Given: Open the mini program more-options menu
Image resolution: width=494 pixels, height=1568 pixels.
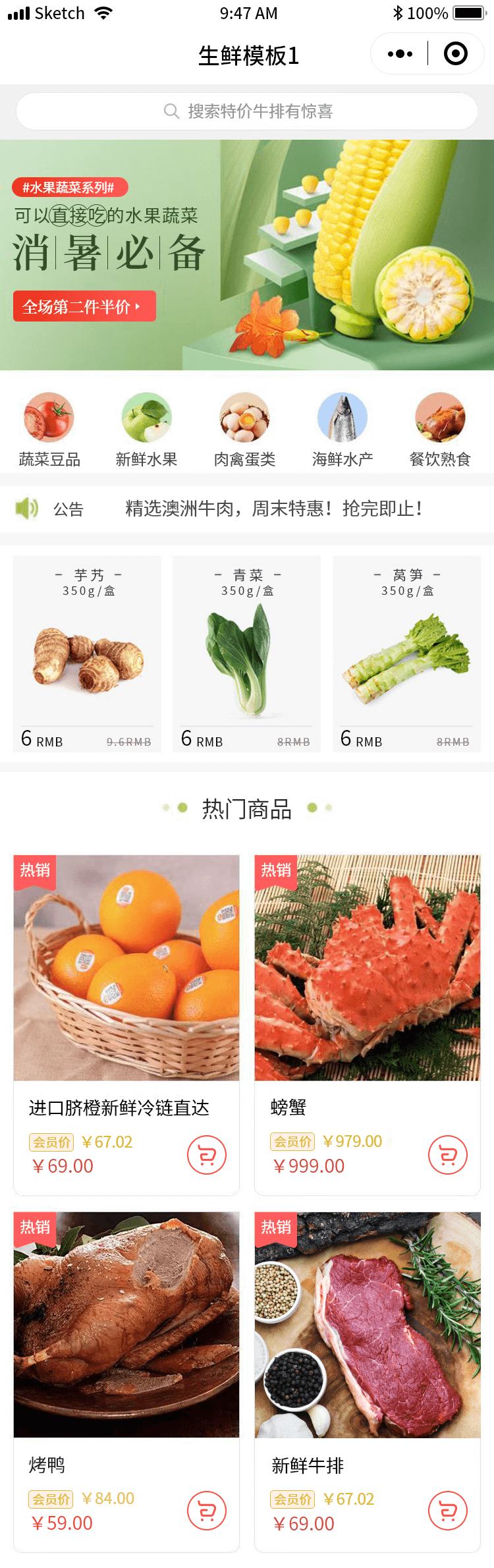Looking at the screenshot, I should click(x=400, y=54).
